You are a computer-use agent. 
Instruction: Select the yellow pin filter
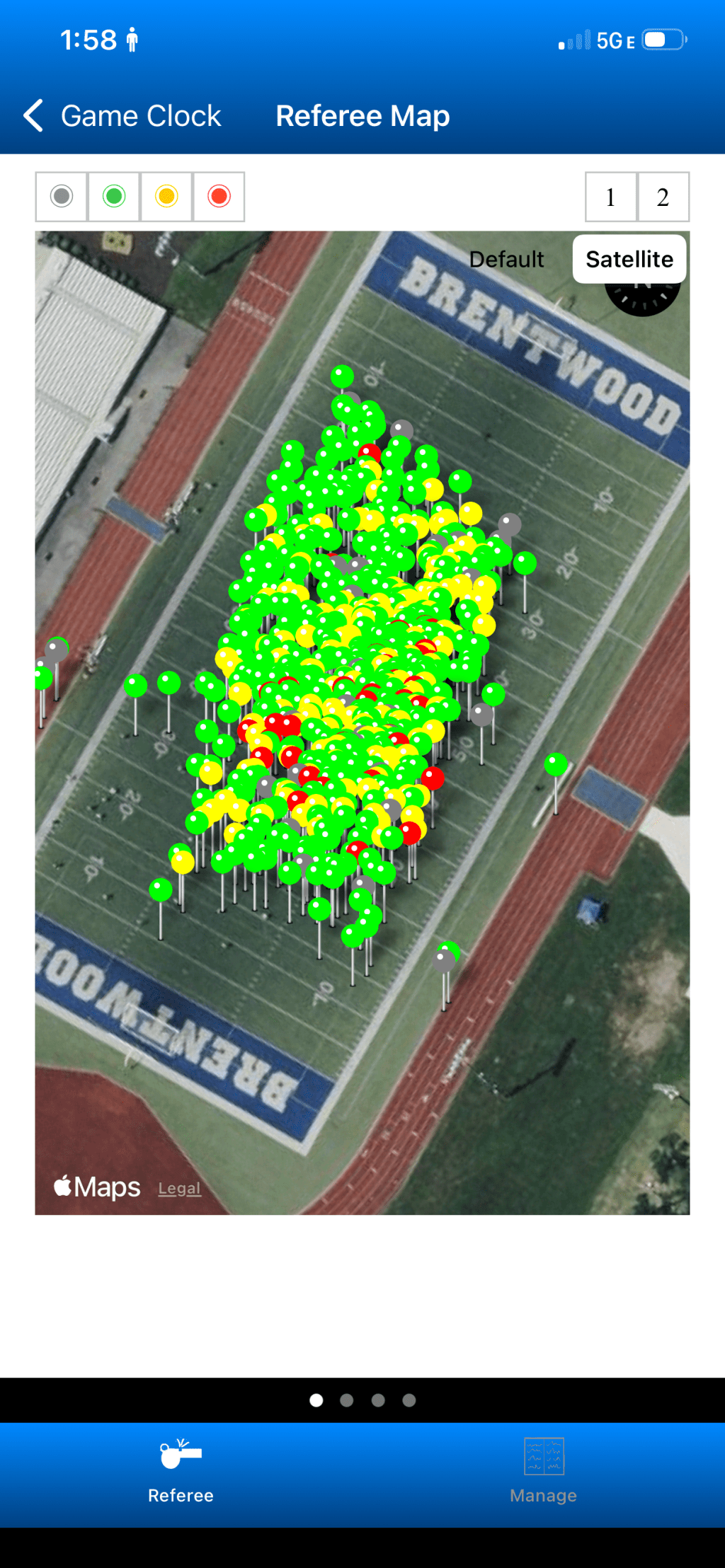(x=166, y=196)
